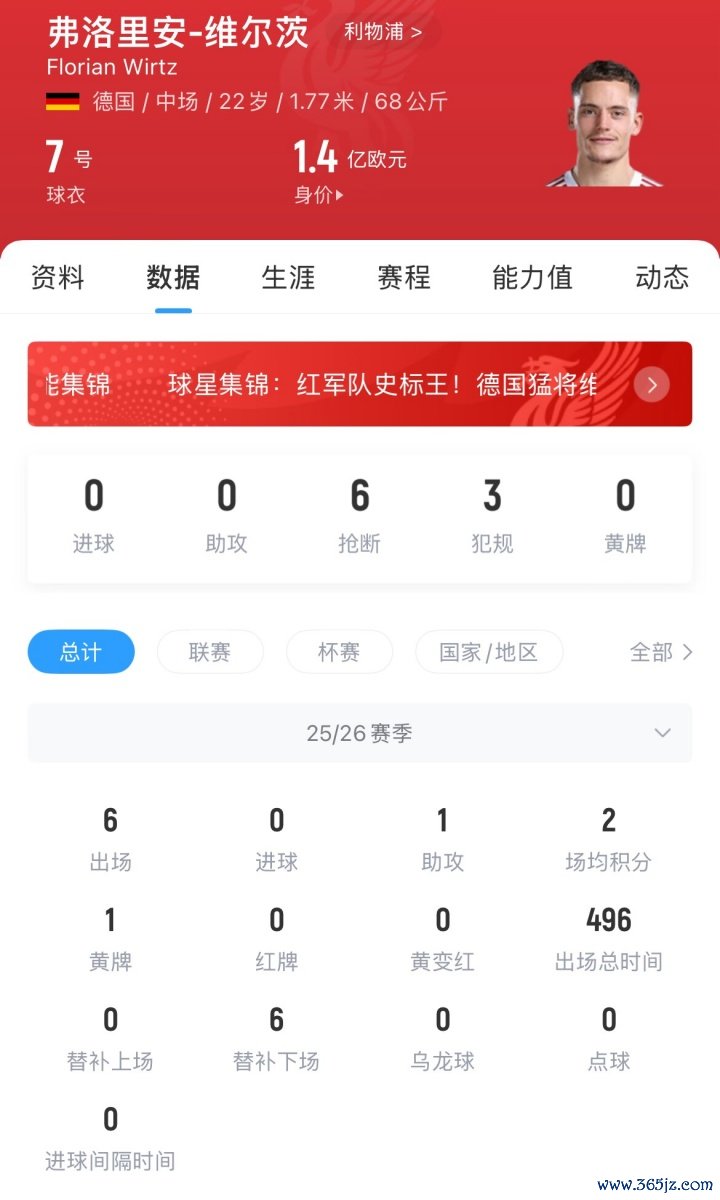Select the 总计 filter chip
720x1200 pixels.
[x=81, y=652]
